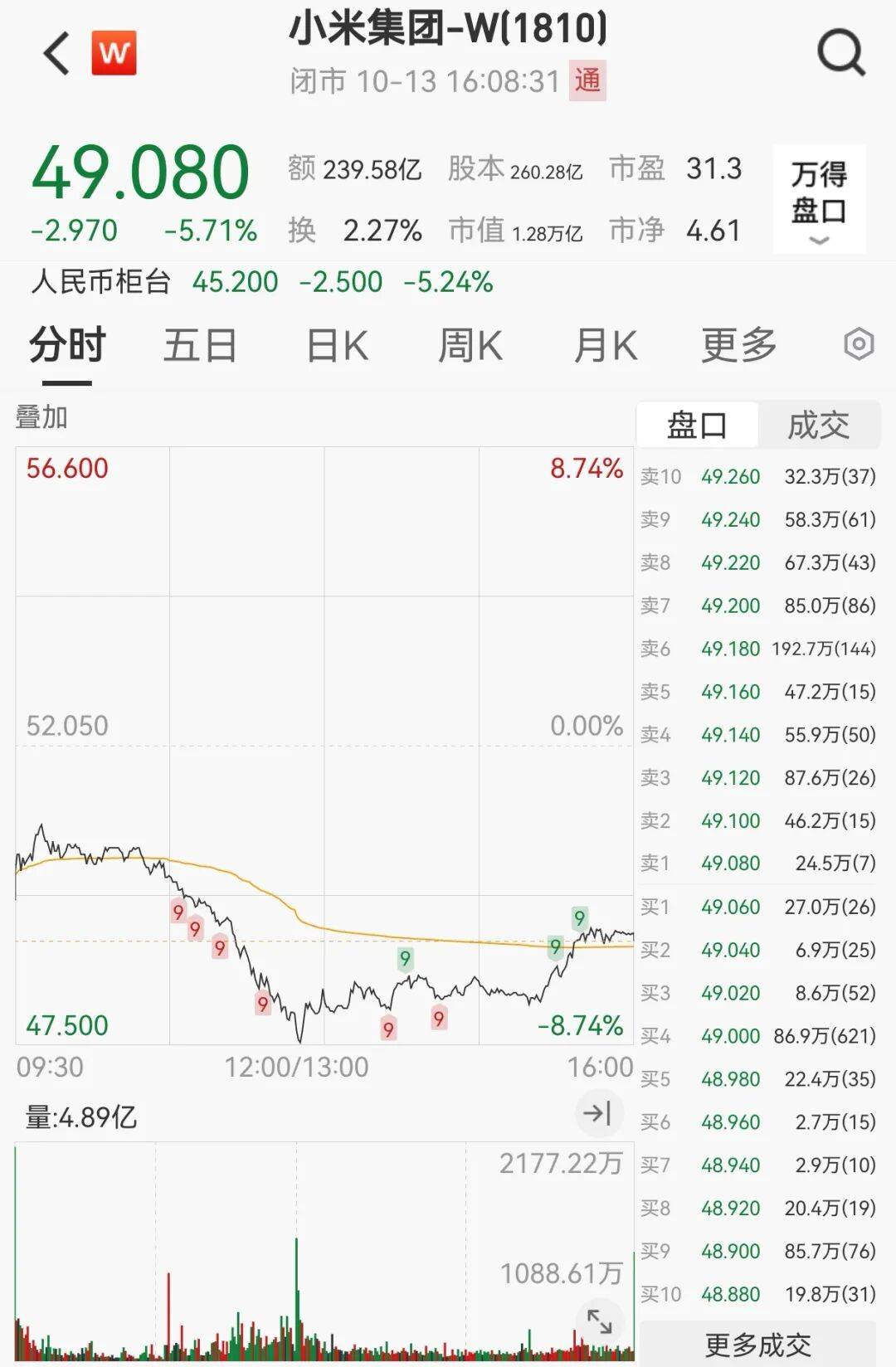Open 更多成交 for more trades
The width and height of the screenshot is (896, 1367).
[757, 1344]
